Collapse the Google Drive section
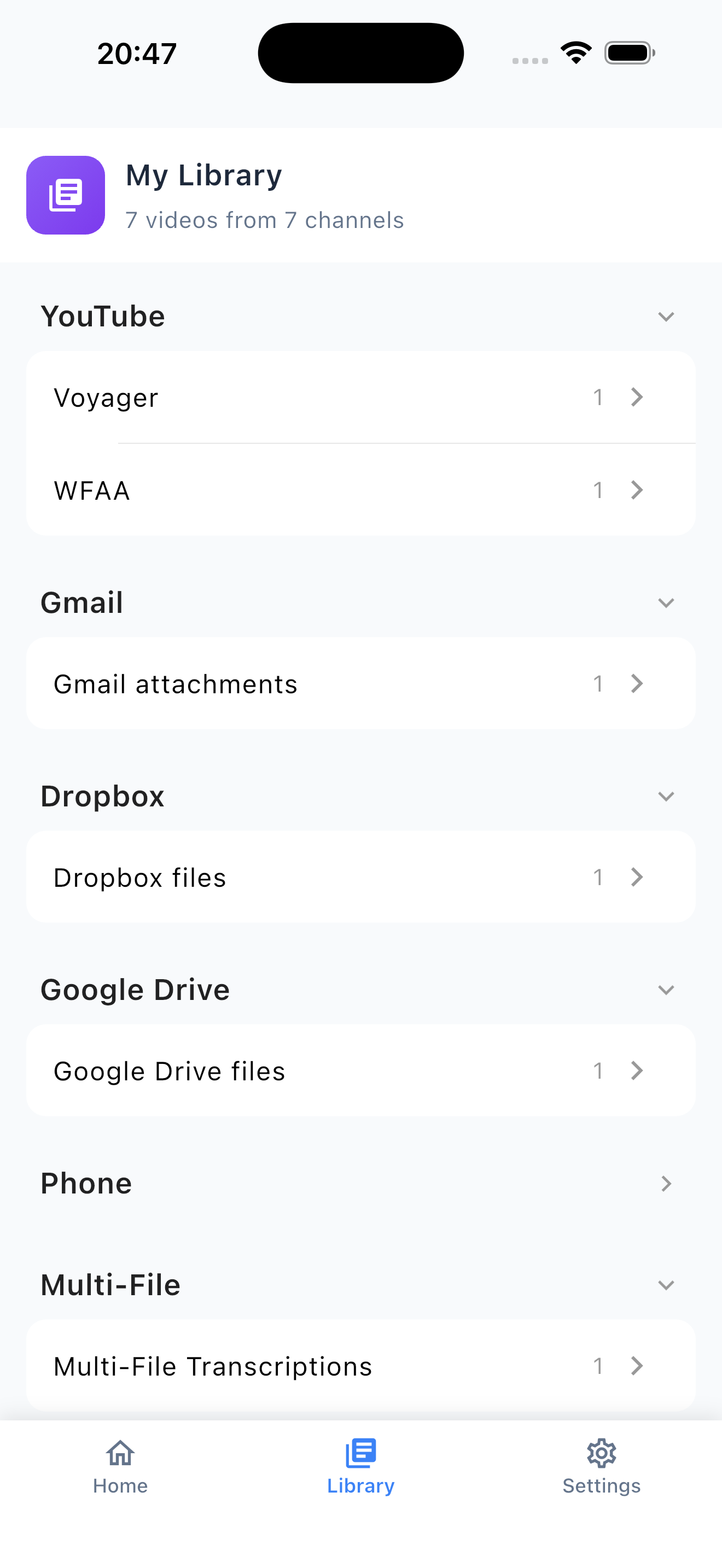The image size is (722, 1568). pos(665,989)
